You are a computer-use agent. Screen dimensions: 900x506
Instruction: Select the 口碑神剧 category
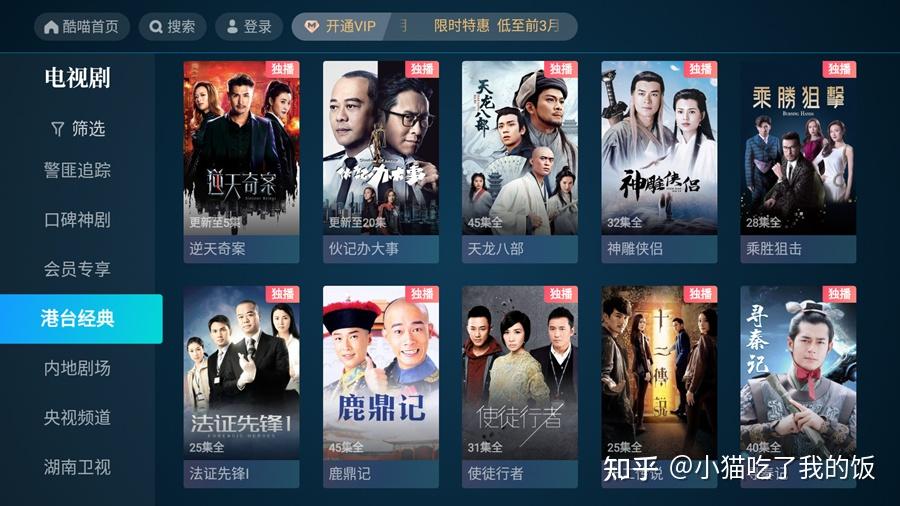point(78,220)
